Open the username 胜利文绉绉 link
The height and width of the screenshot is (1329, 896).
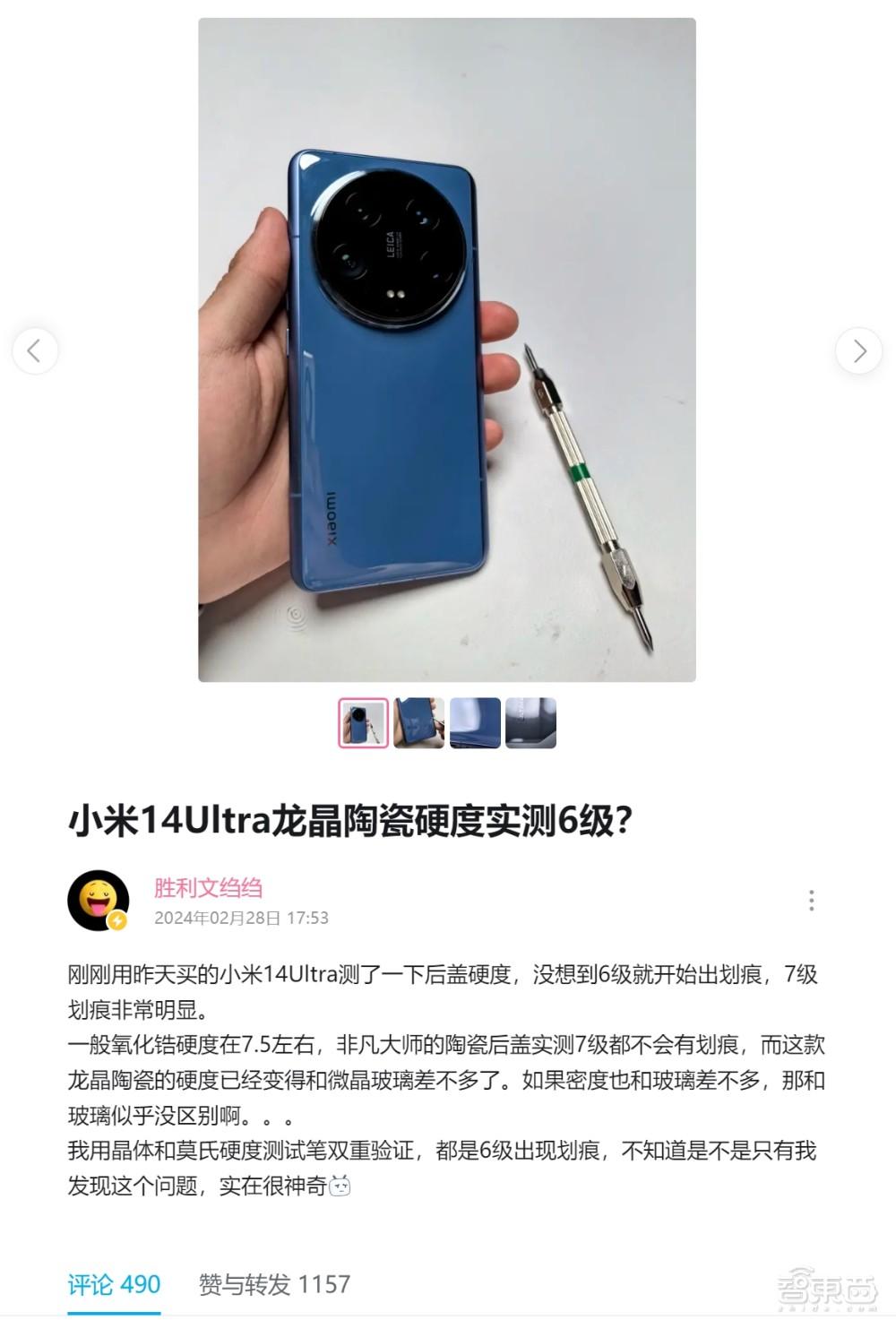[x=208, y=887]
